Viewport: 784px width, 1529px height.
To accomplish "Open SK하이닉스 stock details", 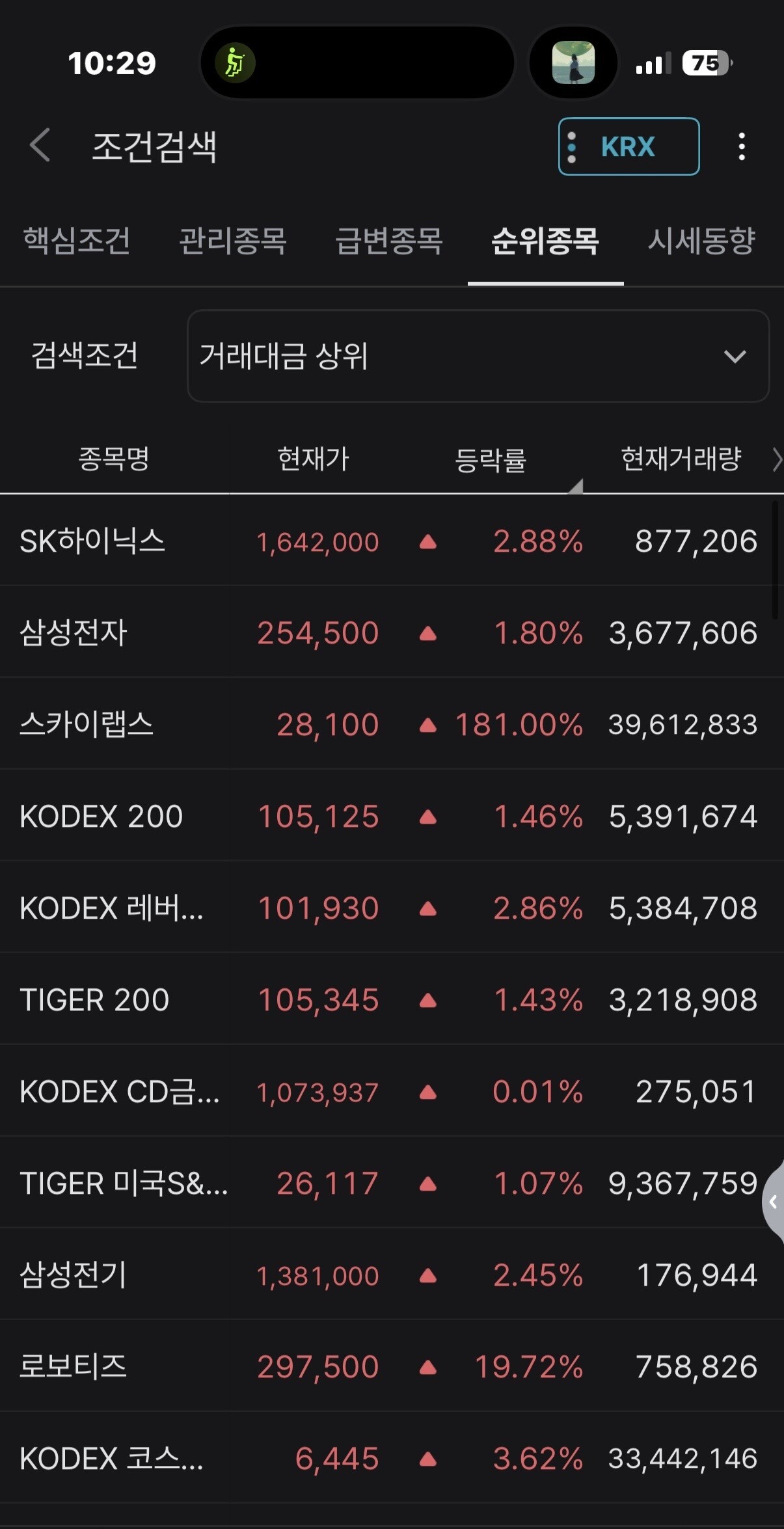I will click(x=392, y=541).
